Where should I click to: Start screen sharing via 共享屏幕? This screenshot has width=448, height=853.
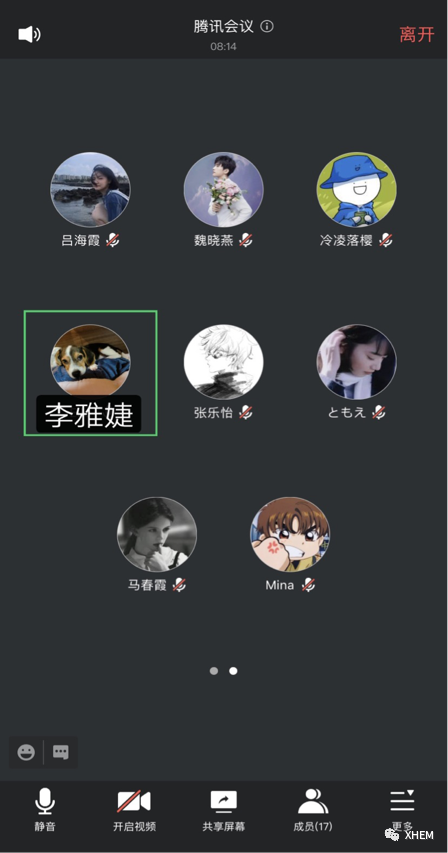(224, 809)
